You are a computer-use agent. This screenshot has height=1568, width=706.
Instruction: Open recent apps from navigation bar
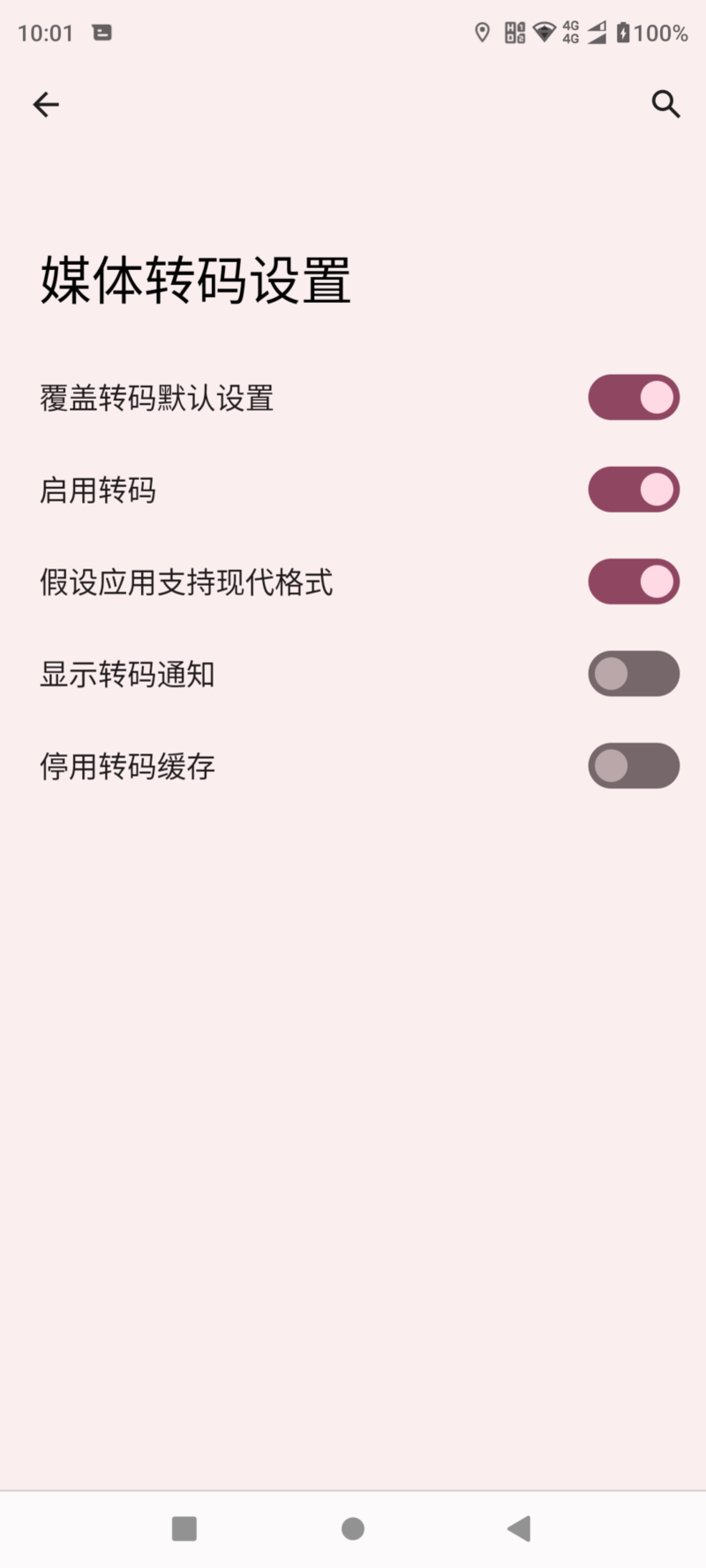tap(184, 1528)
